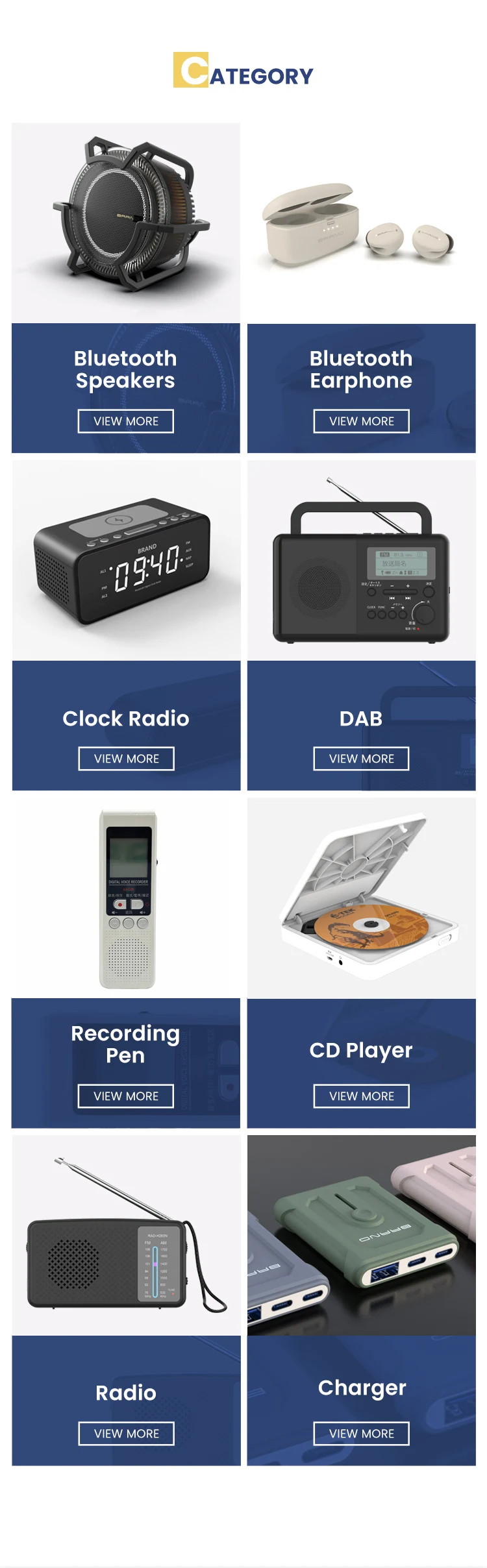Open View More for Charger
This screenshot has width=487, height=1568.
click(x=362, y=1434)
